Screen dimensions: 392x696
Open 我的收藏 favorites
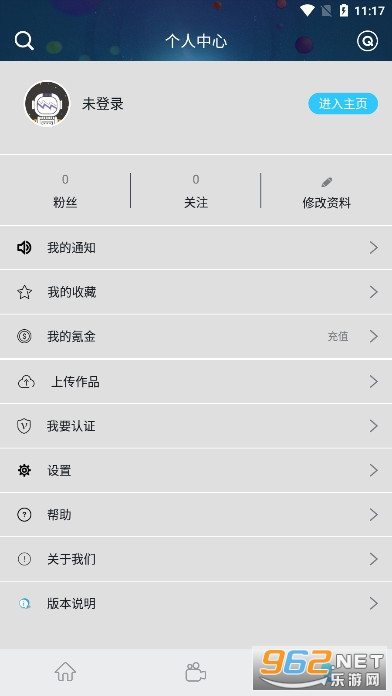click(x=196, y=292)
